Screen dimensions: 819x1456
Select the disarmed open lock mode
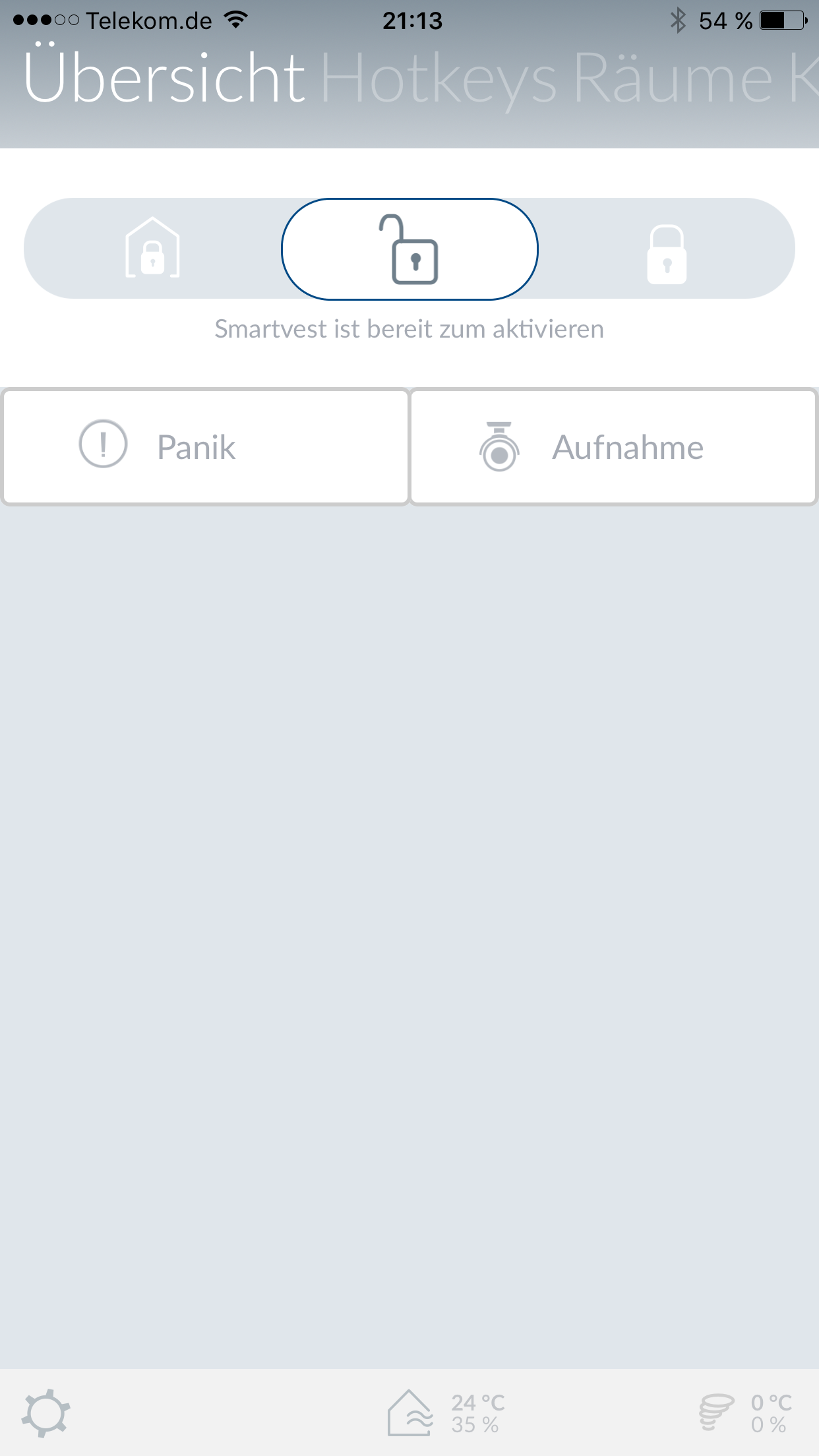[409, 249]
